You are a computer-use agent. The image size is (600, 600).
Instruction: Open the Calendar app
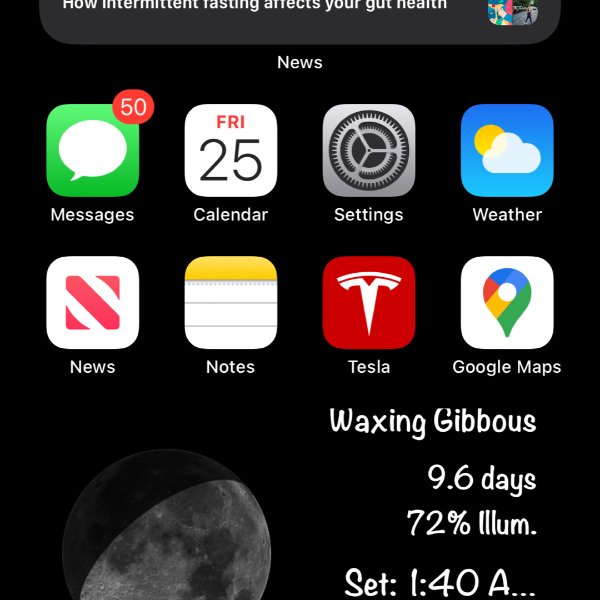[x=230, y=151]
